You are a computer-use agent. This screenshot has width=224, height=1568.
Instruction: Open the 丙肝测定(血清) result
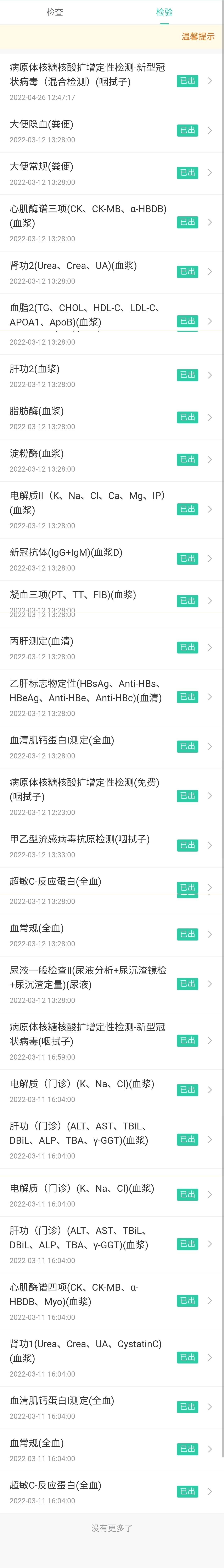click(x=112, y=648)
